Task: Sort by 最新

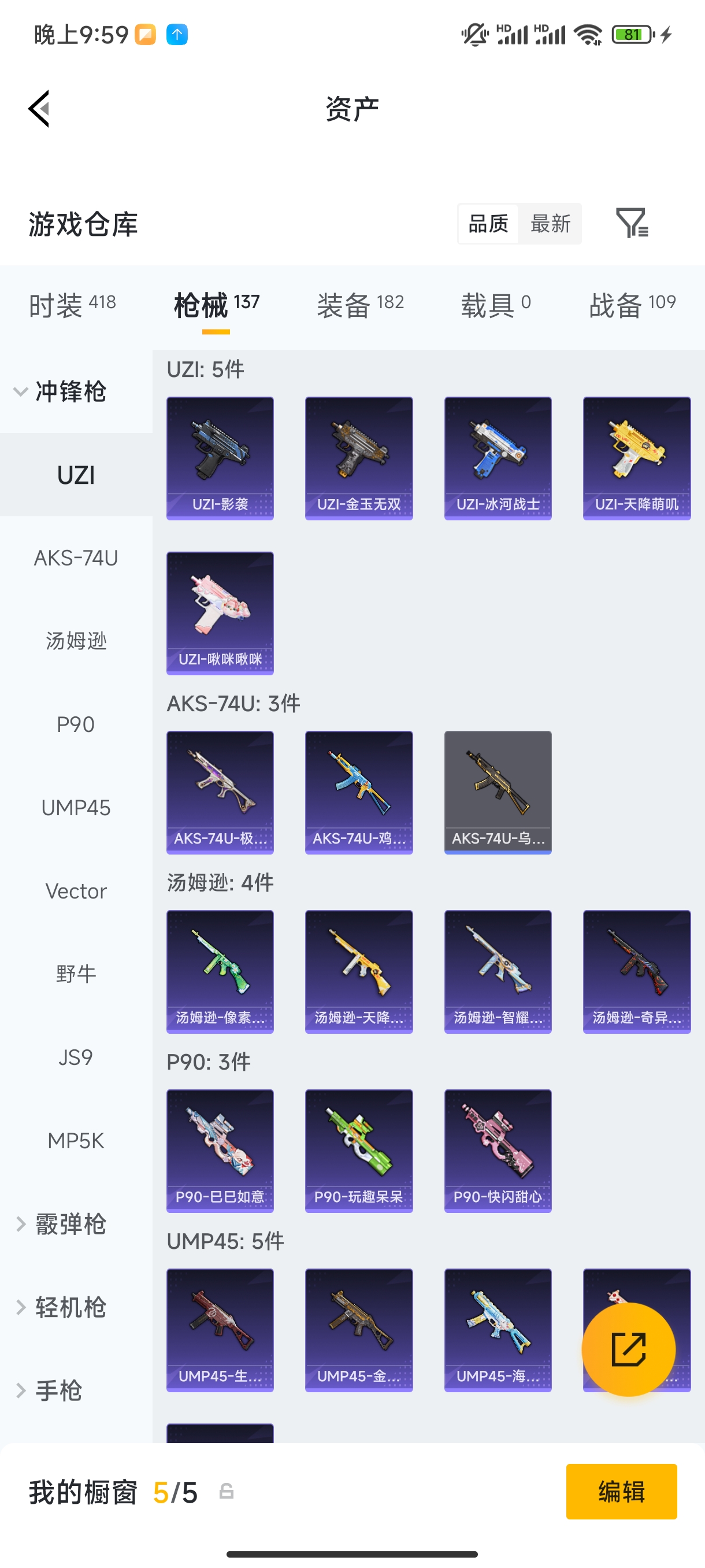Action: 550,223
